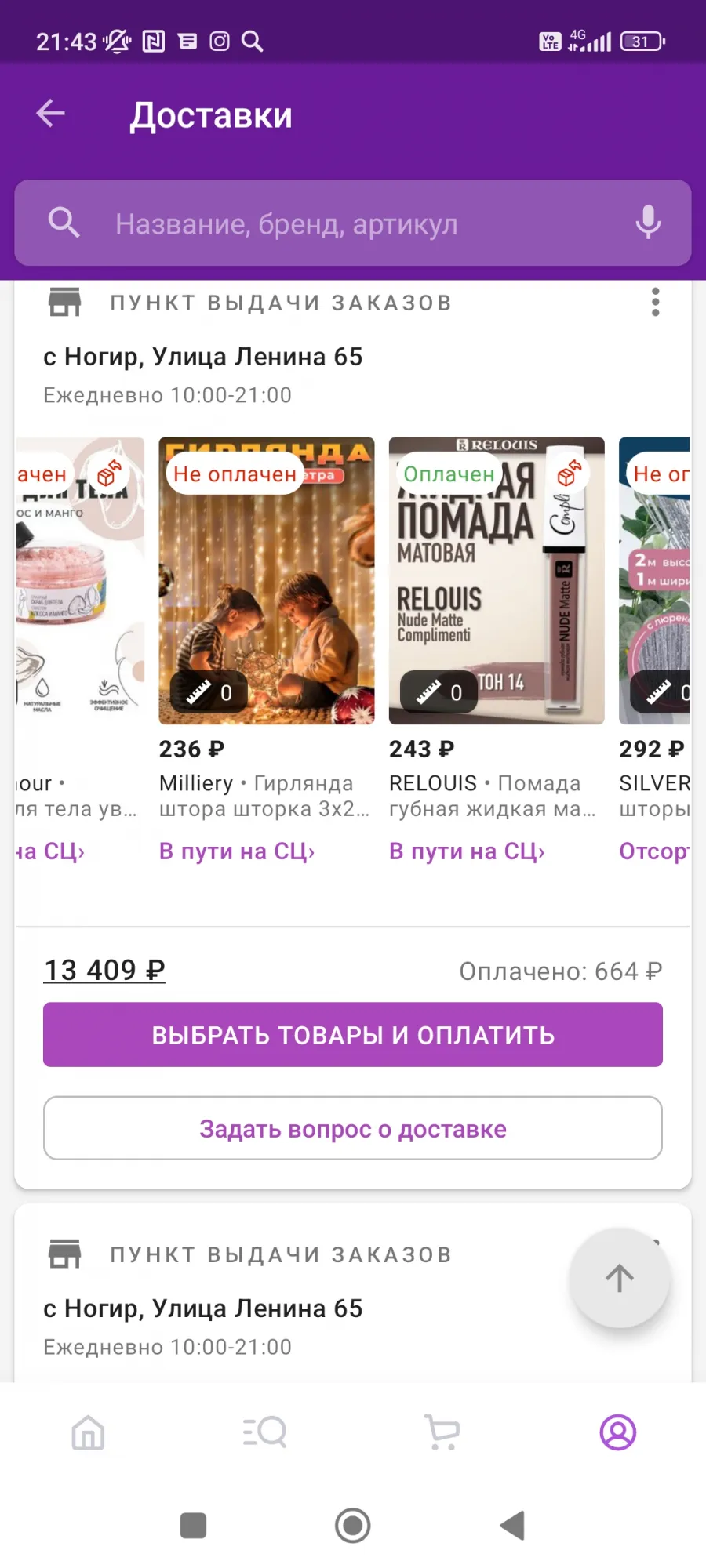Open the profile tab
Image resolution: width=706 pixels, height=1568 pixels.
pos(618,1432)
